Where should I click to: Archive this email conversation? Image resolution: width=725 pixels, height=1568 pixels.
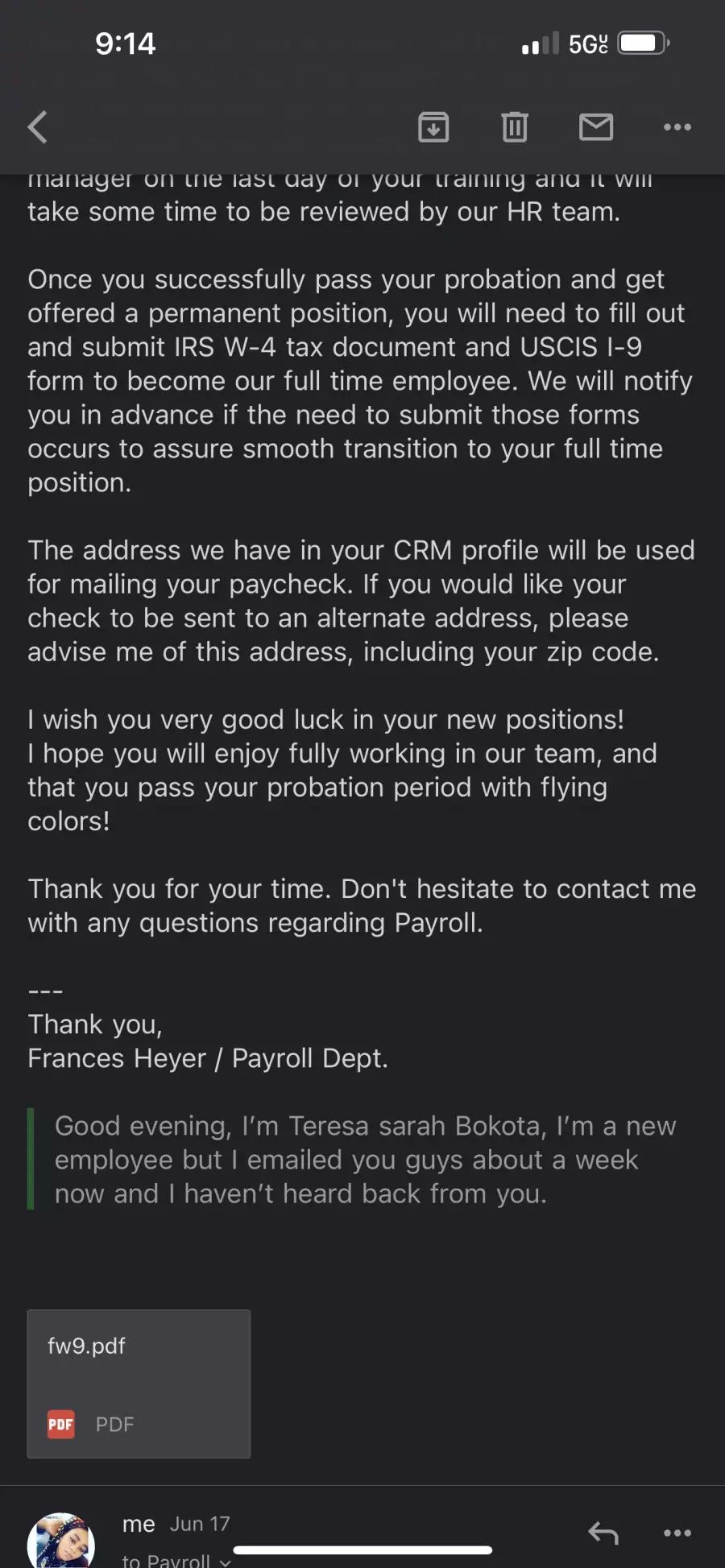point(433,127)
